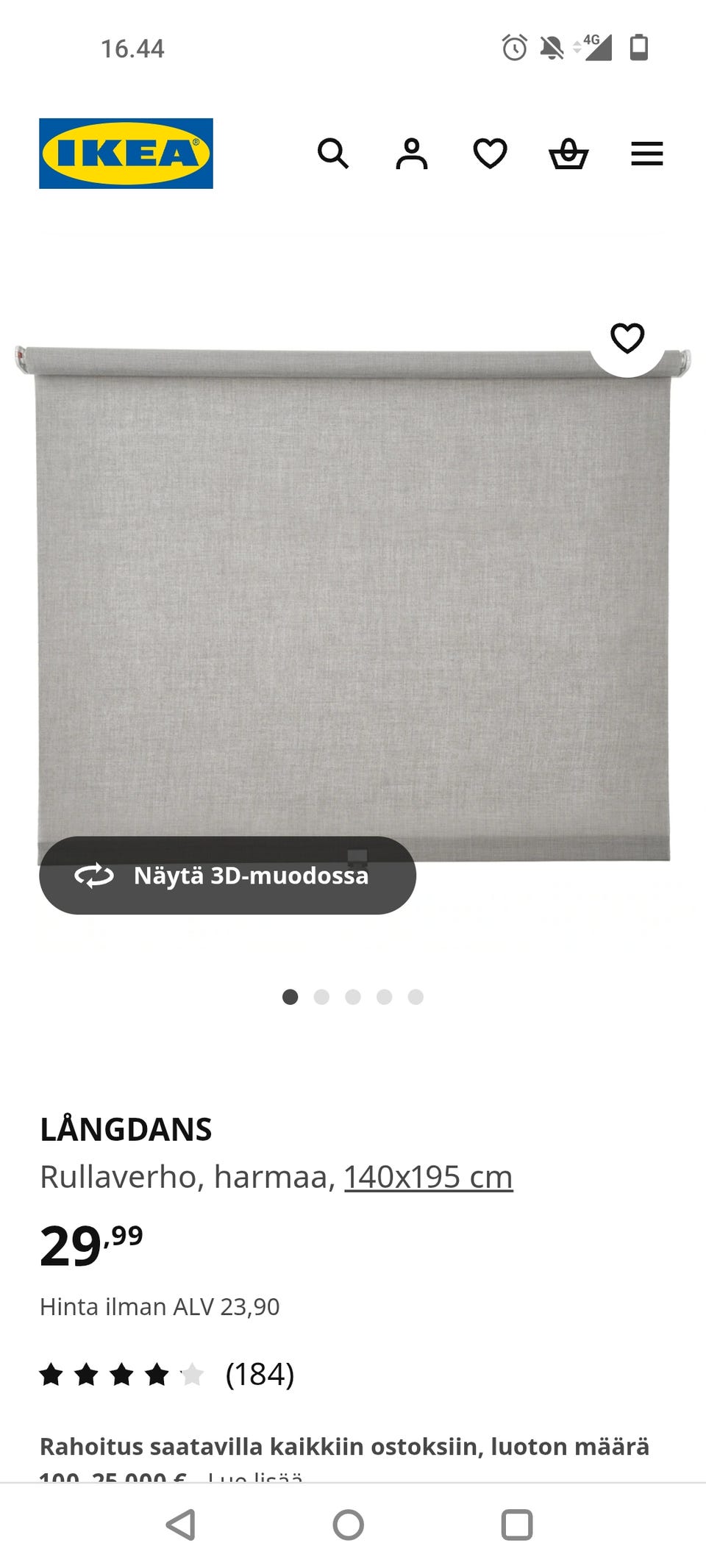This screenshot has height=1568, width=706.
Task: Open the search function
Action: pos(335,153)
